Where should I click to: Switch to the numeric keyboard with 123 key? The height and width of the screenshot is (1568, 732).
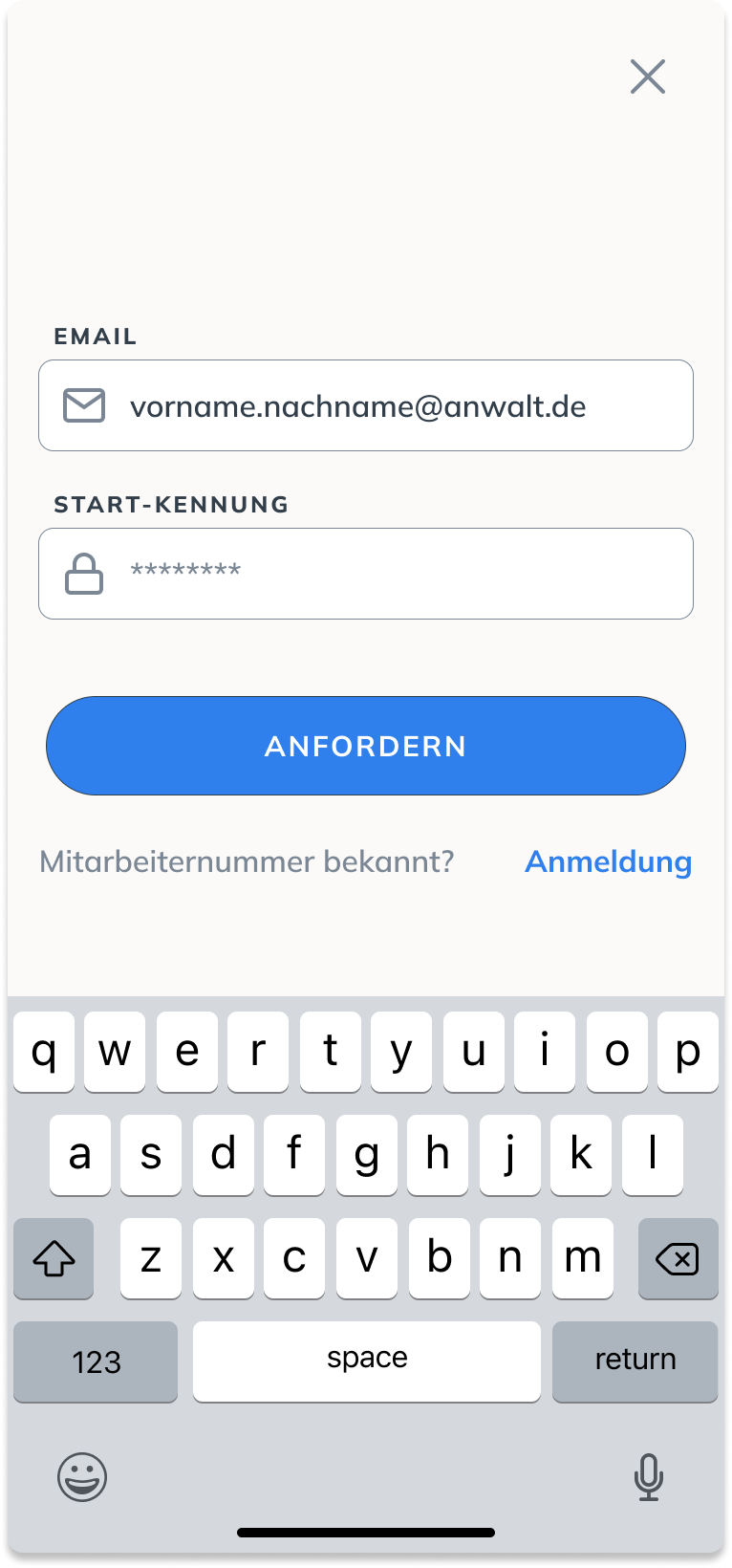[96, 1361]
